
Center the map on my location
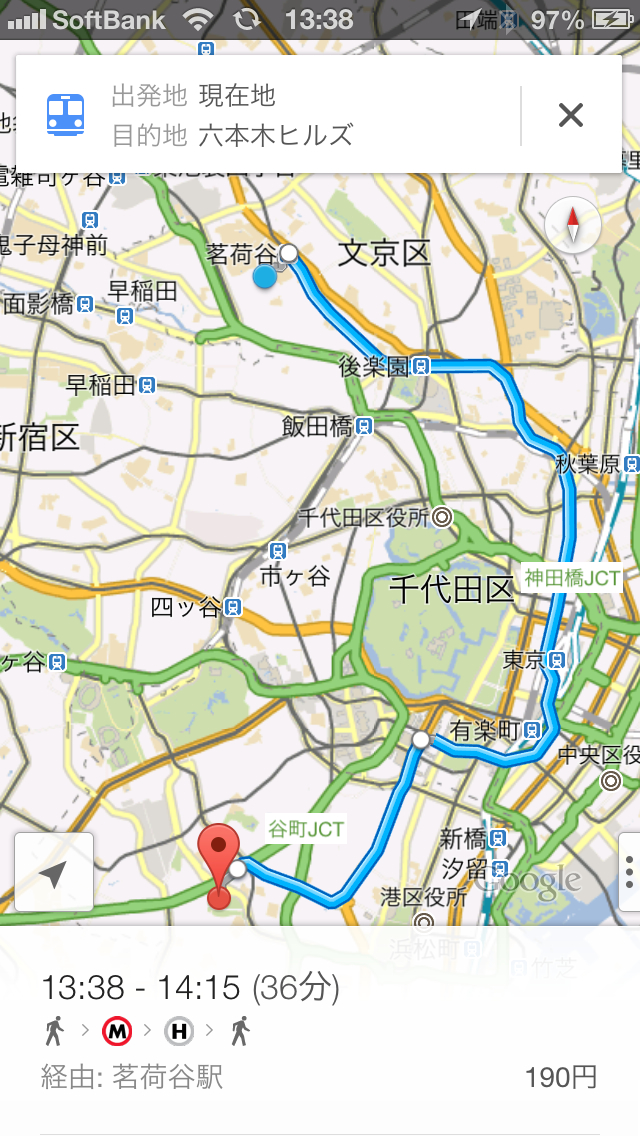(x=54, y=872)
